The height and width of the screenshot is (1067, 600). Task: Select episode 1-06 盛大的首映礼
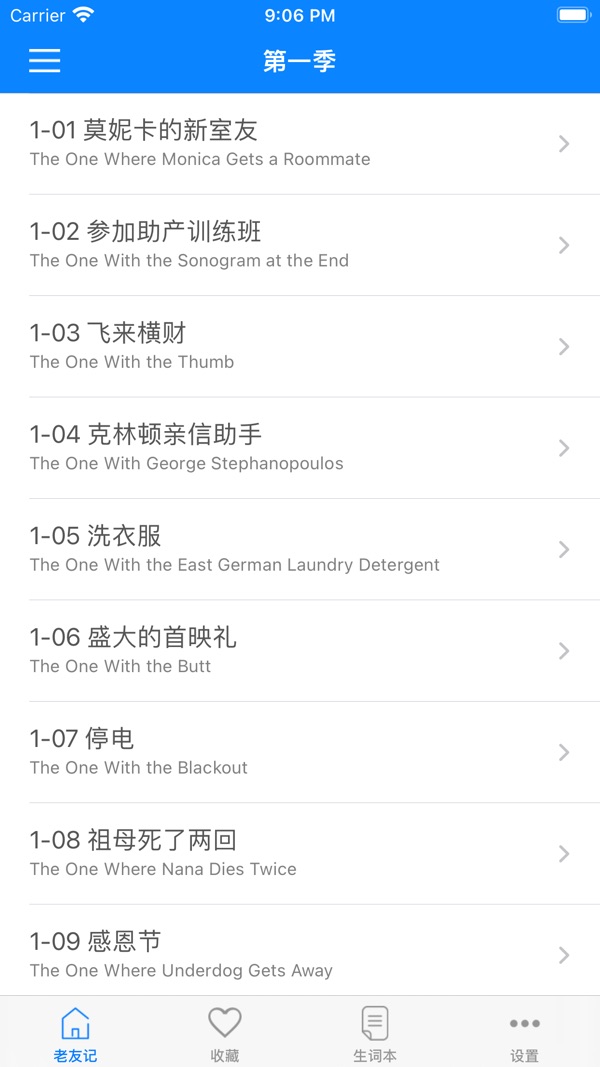[x=300, y=651]
